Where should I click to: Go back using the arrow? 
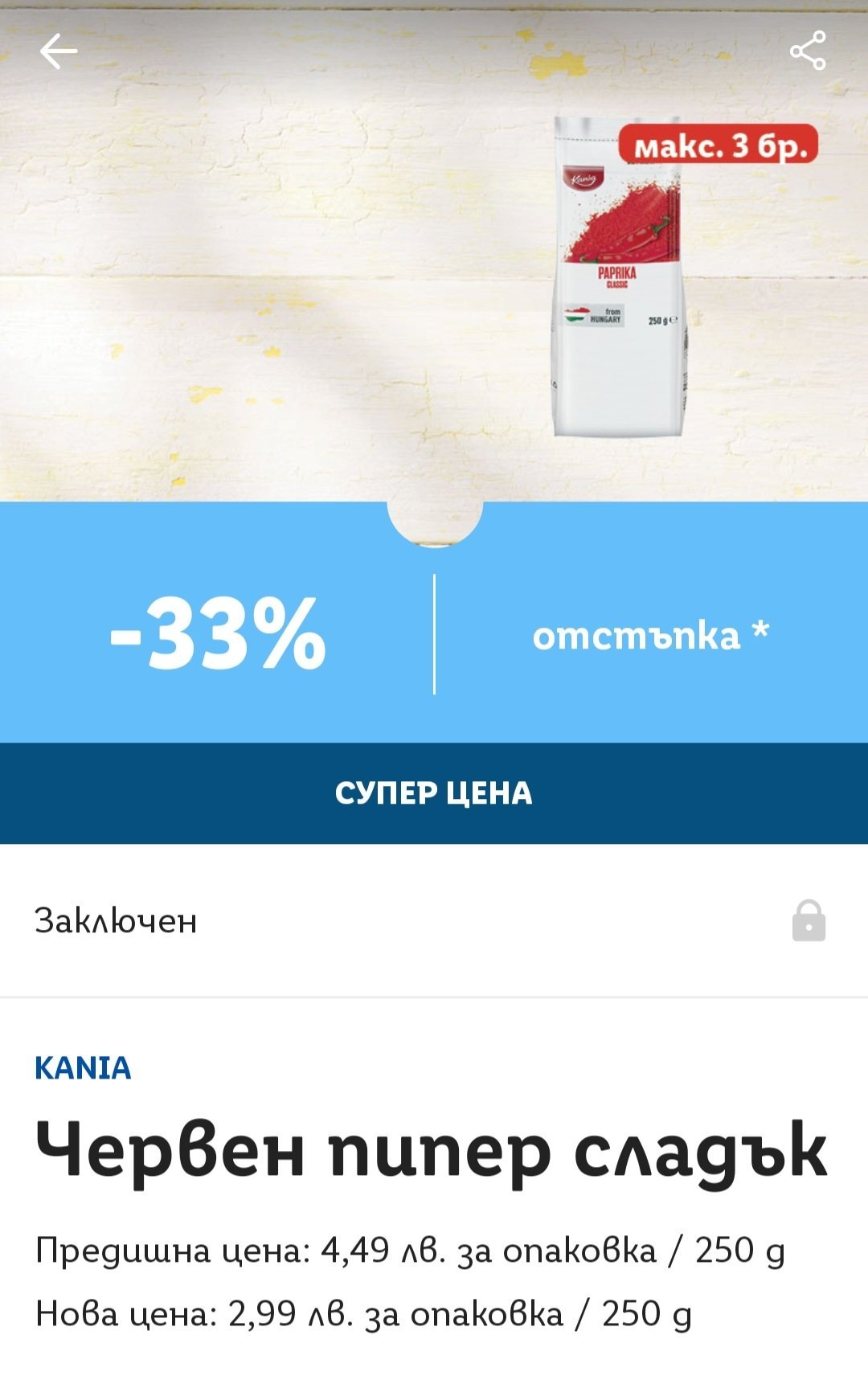coord(59,52)
